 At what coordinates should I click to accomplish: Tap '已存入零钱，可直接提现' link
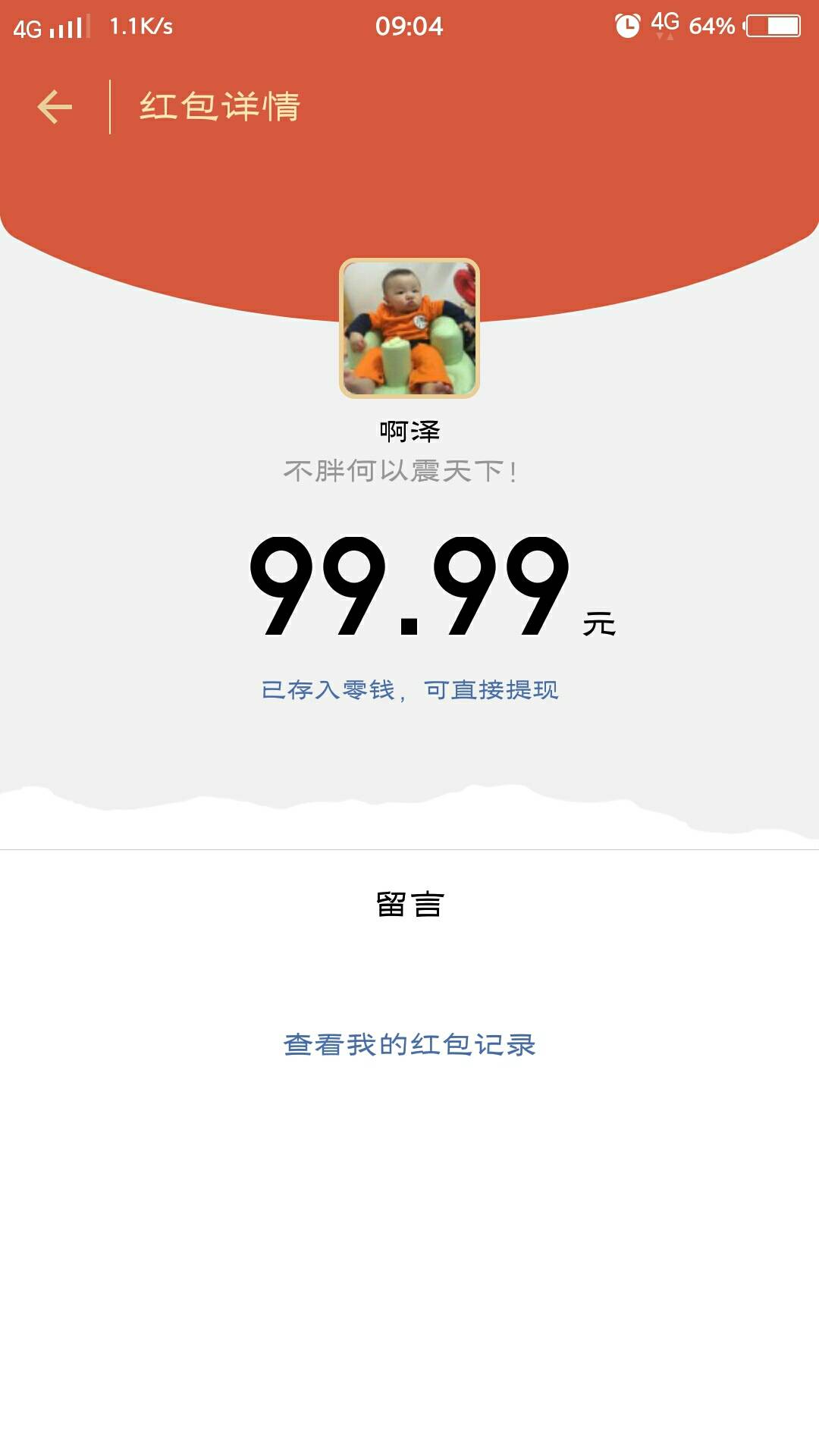click(x=409, y=690)
